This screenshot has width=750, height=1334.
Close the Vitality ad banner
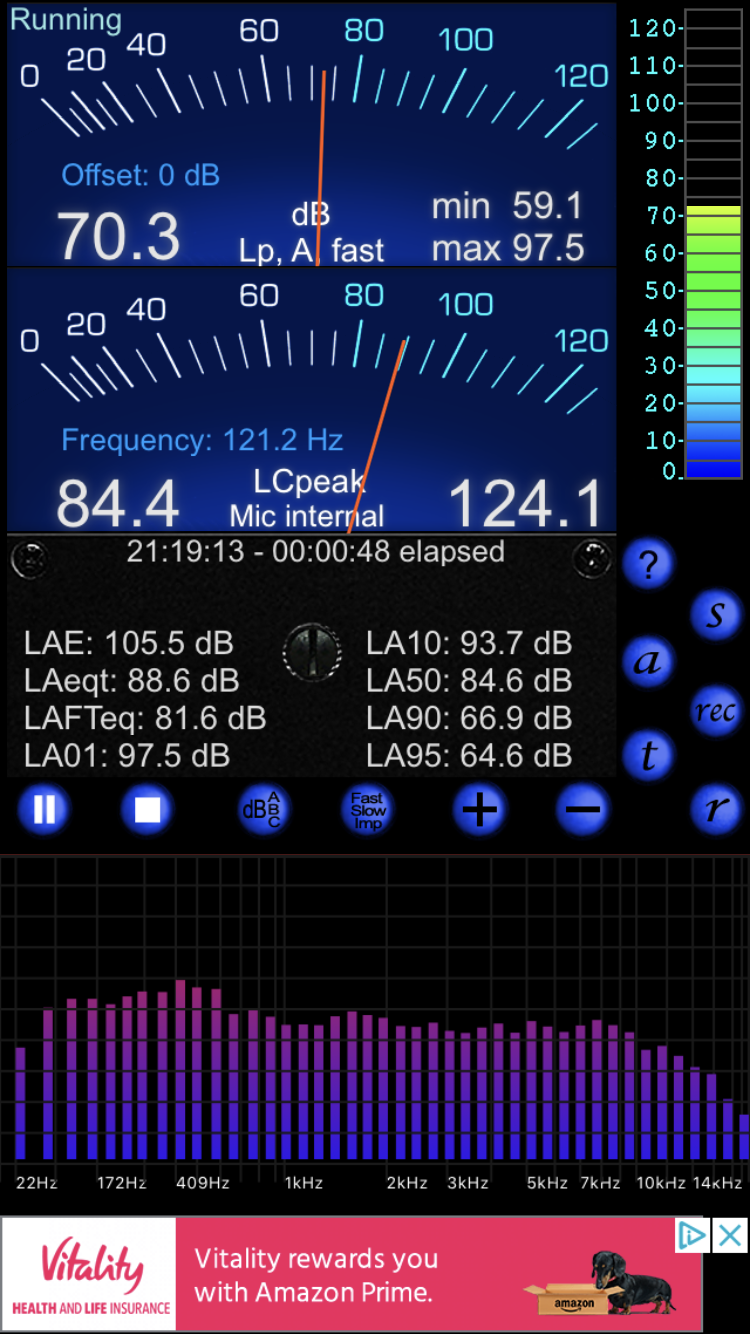click(x=731, y=1236)
